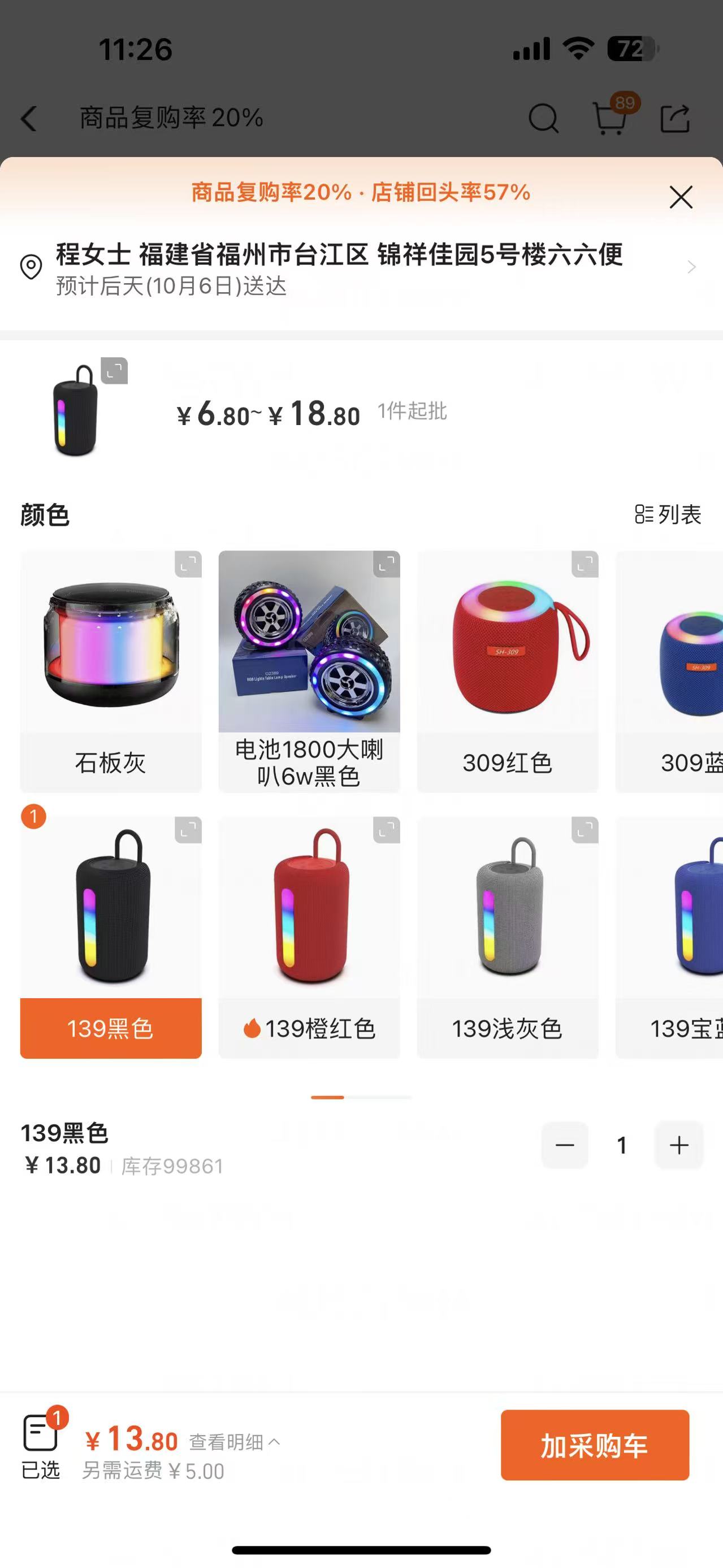Decrease quantity of 139黑色
The width and height of the screenshot is (723, 1568).
tap(565, 1145)
